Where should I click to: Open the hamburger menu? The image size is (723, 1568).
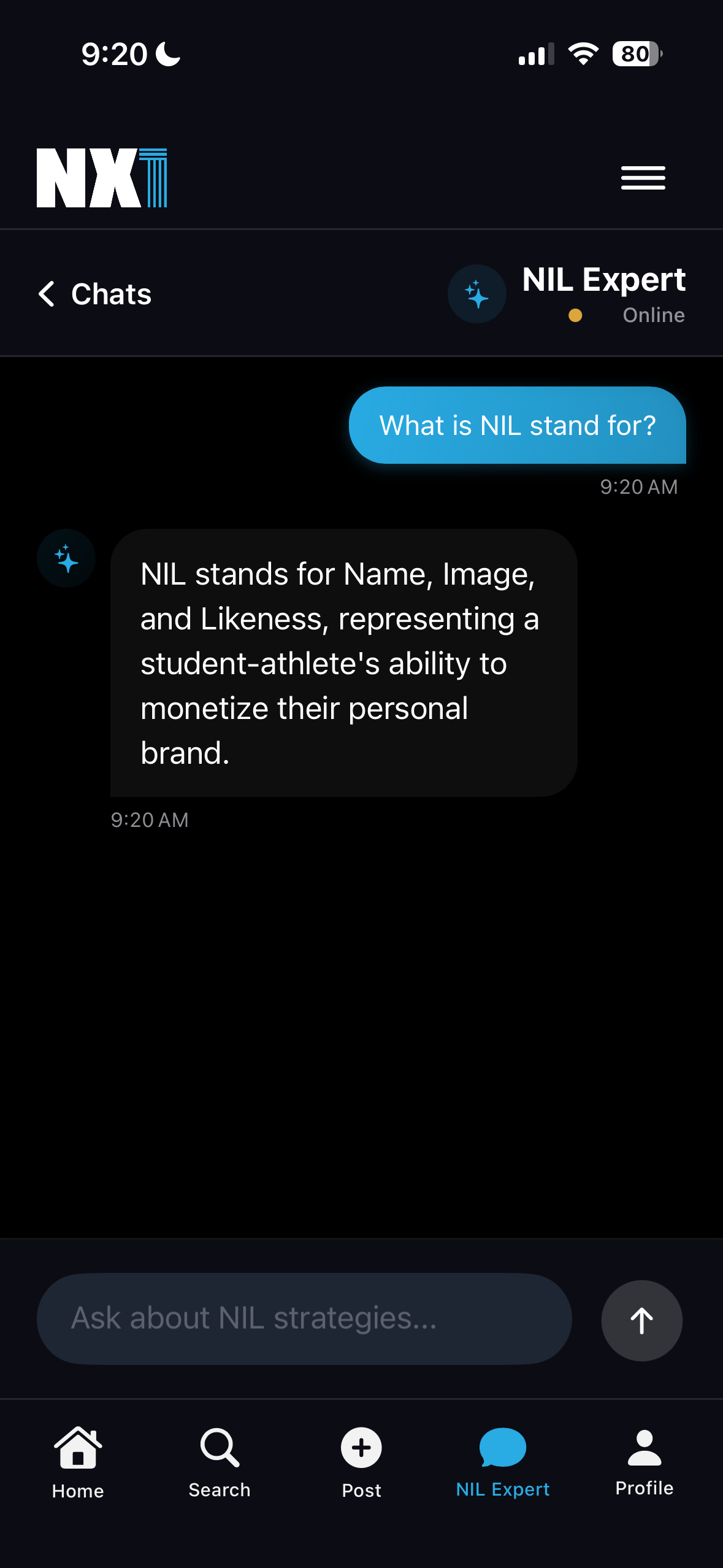(x=642, y=177)
